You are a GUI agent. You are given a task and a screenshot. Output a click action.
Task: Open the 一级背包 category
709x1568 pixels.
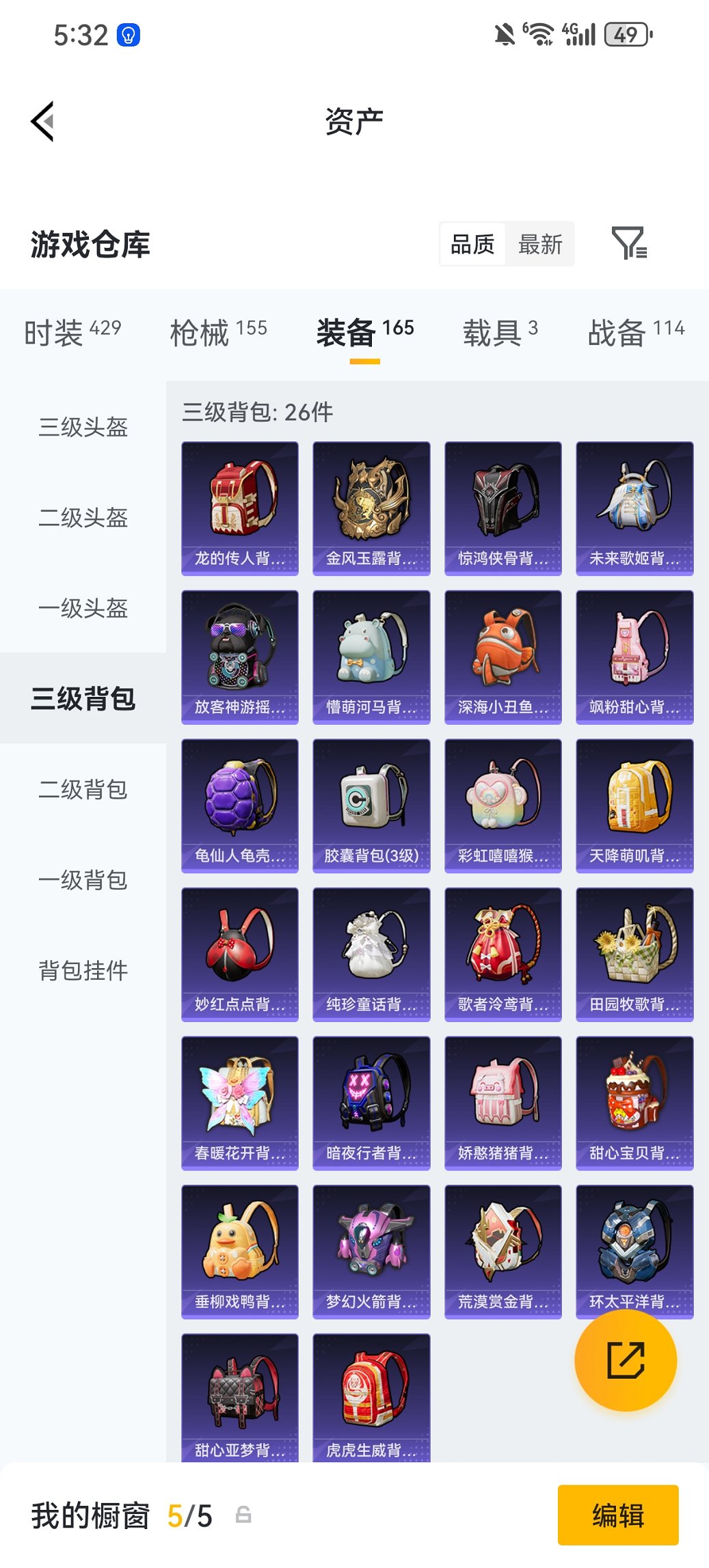tap(82, 881)
